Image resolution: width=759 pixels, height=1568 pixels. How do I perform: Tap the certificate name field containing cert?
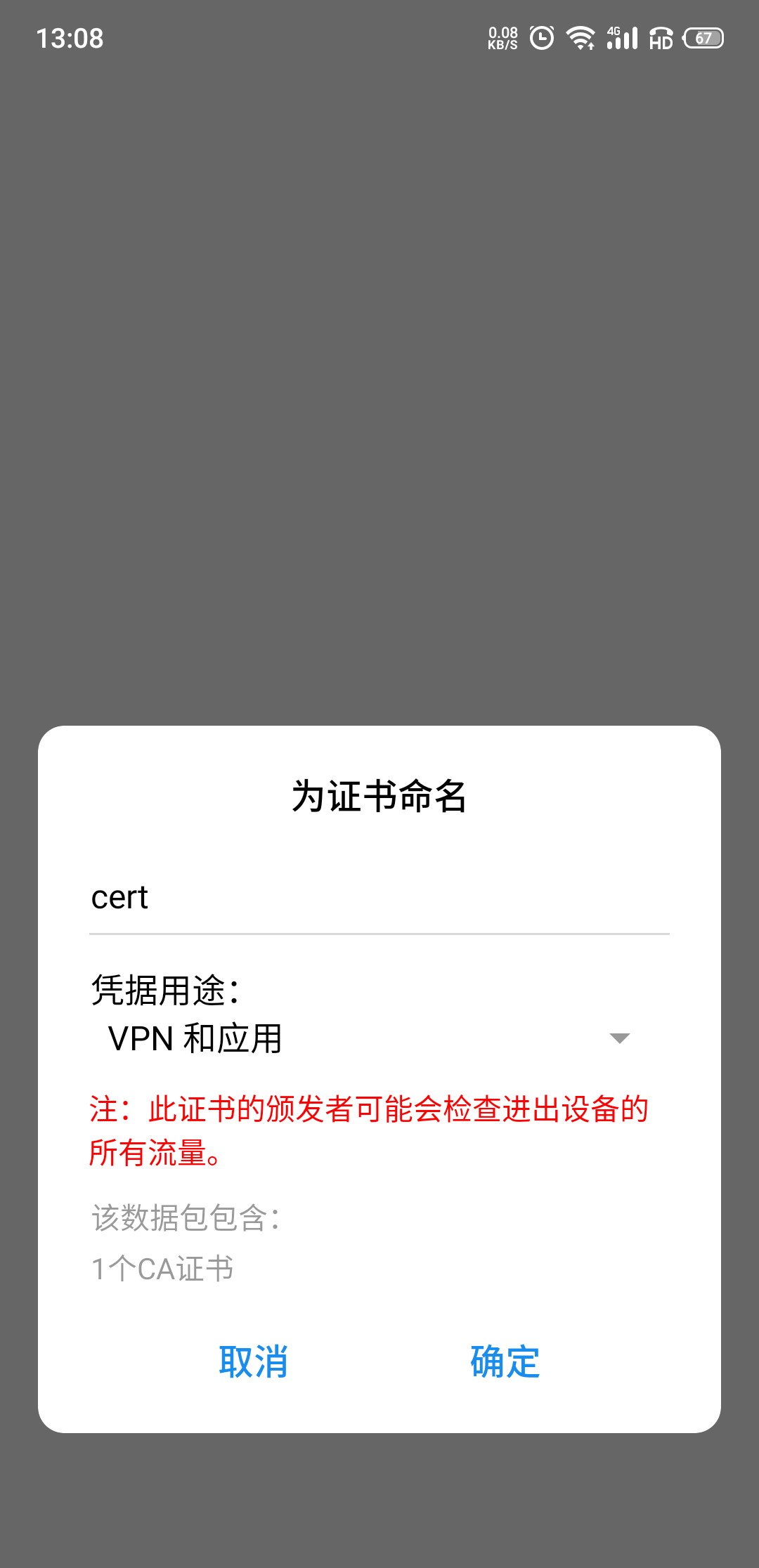(x=379, y=899)
